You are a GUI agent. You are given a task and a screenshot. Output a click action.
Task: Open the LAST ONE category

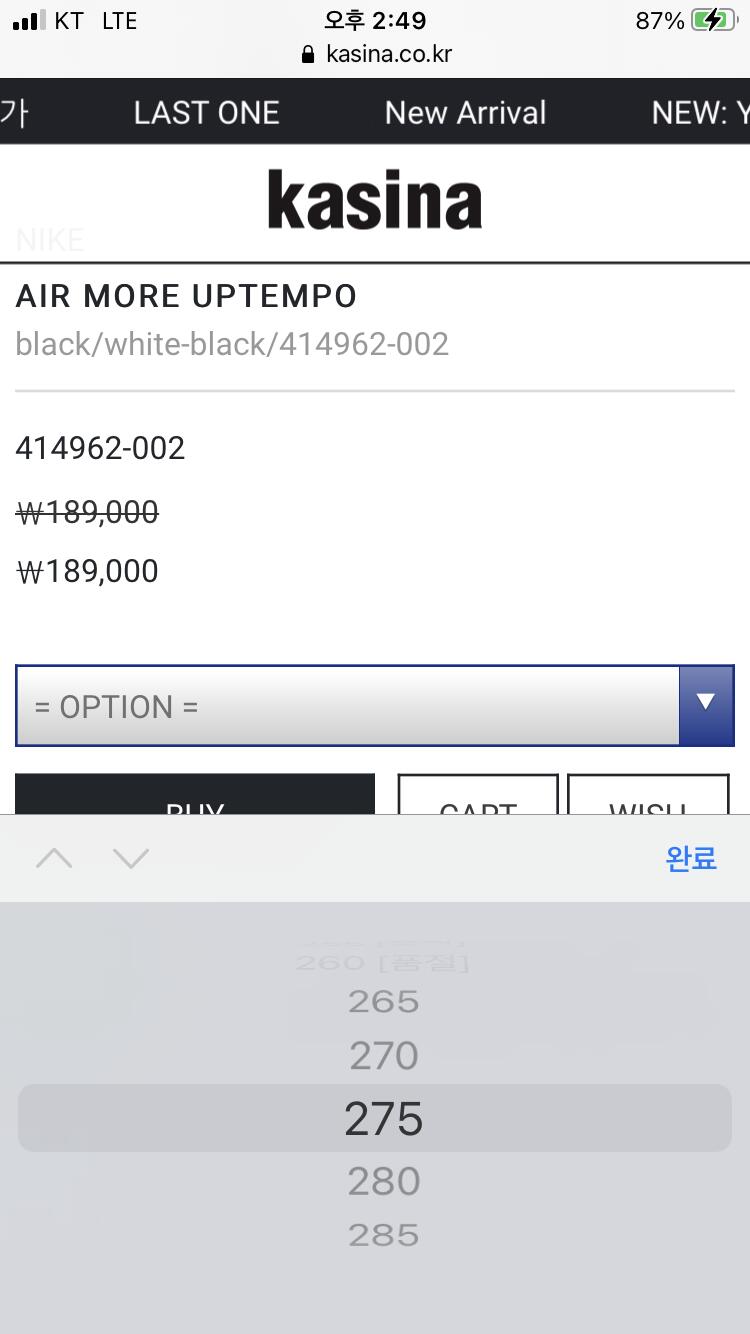[x=206, y=112]
